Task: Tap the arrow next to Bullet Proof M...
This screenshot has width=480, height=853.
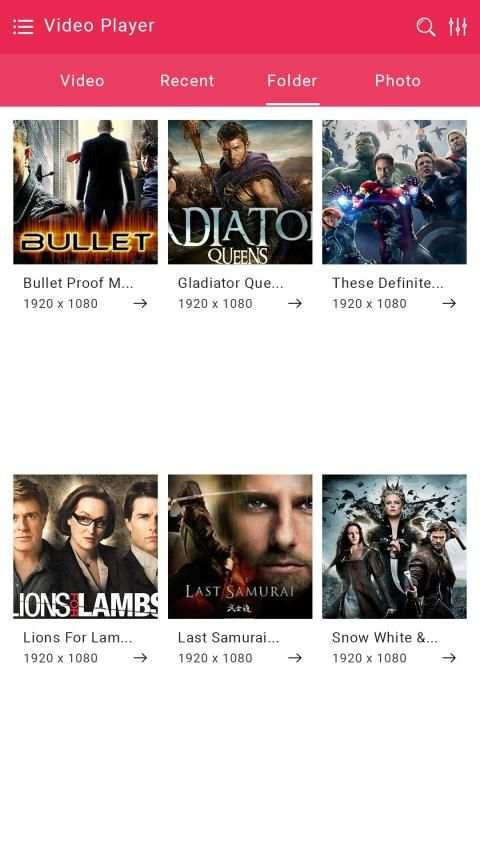Action: (x=140, y=304)
